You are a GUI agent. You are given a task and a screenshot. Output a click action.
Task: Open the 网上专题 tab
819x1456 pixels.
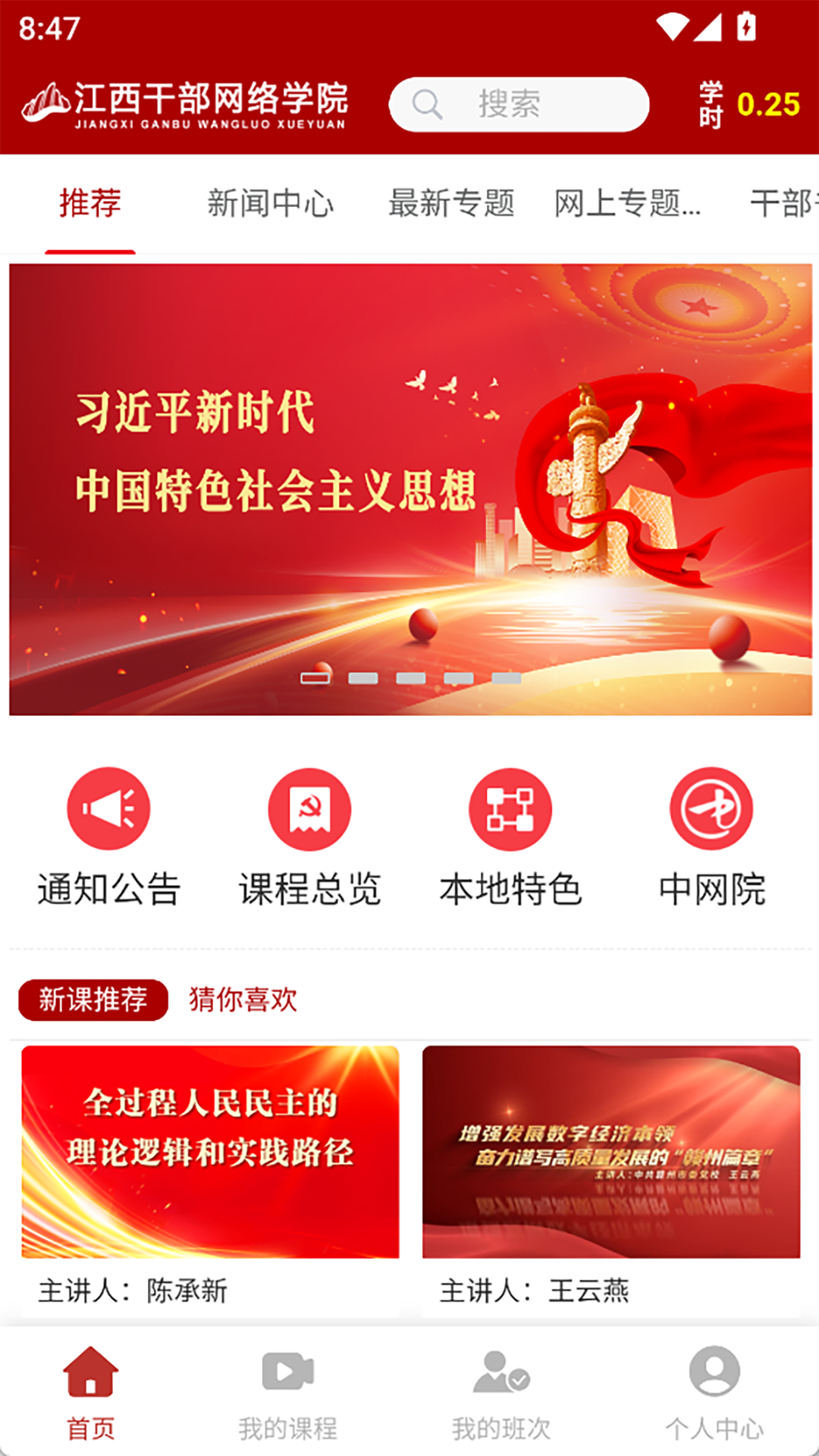click(627, 203)
